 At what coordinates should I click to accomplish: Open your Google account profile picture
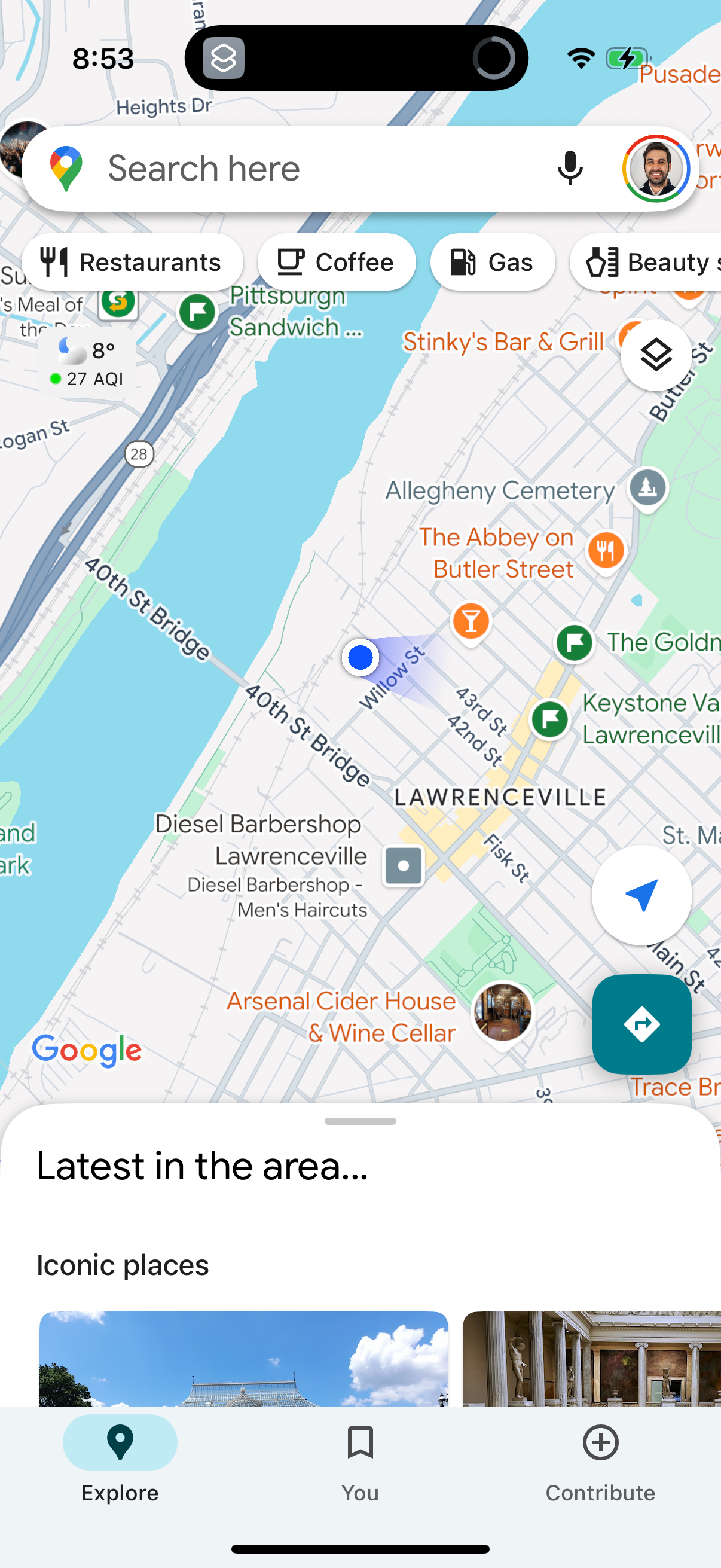click(655, 169)
